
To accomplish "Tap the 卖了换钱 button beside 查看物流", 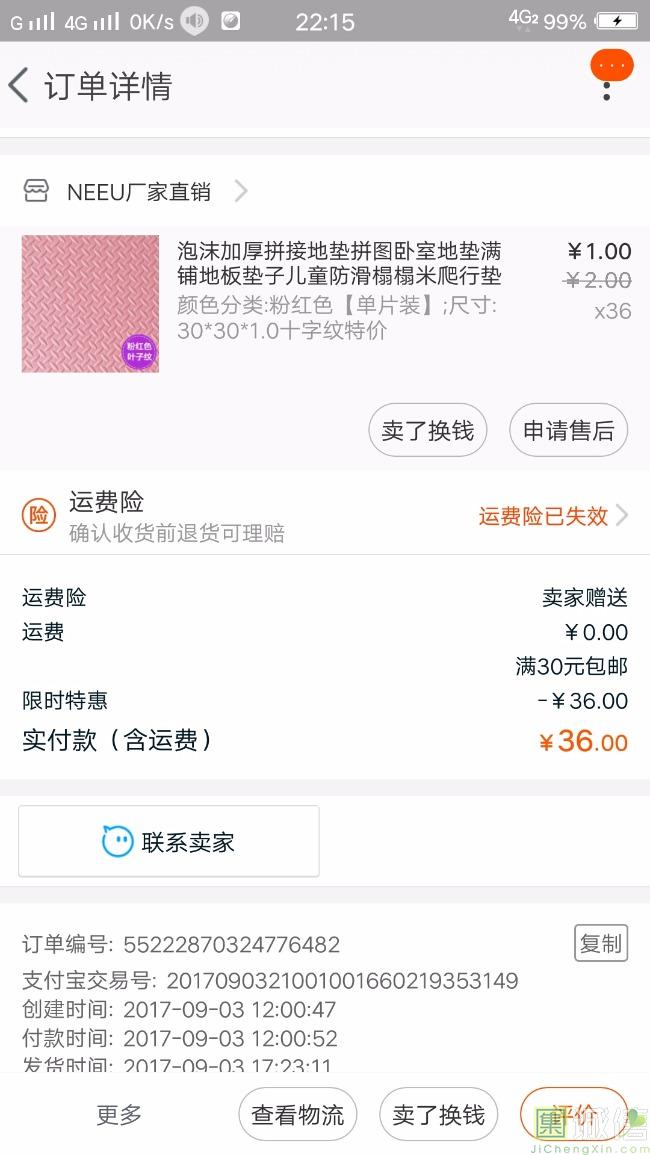I will (x=438, y=1115).
